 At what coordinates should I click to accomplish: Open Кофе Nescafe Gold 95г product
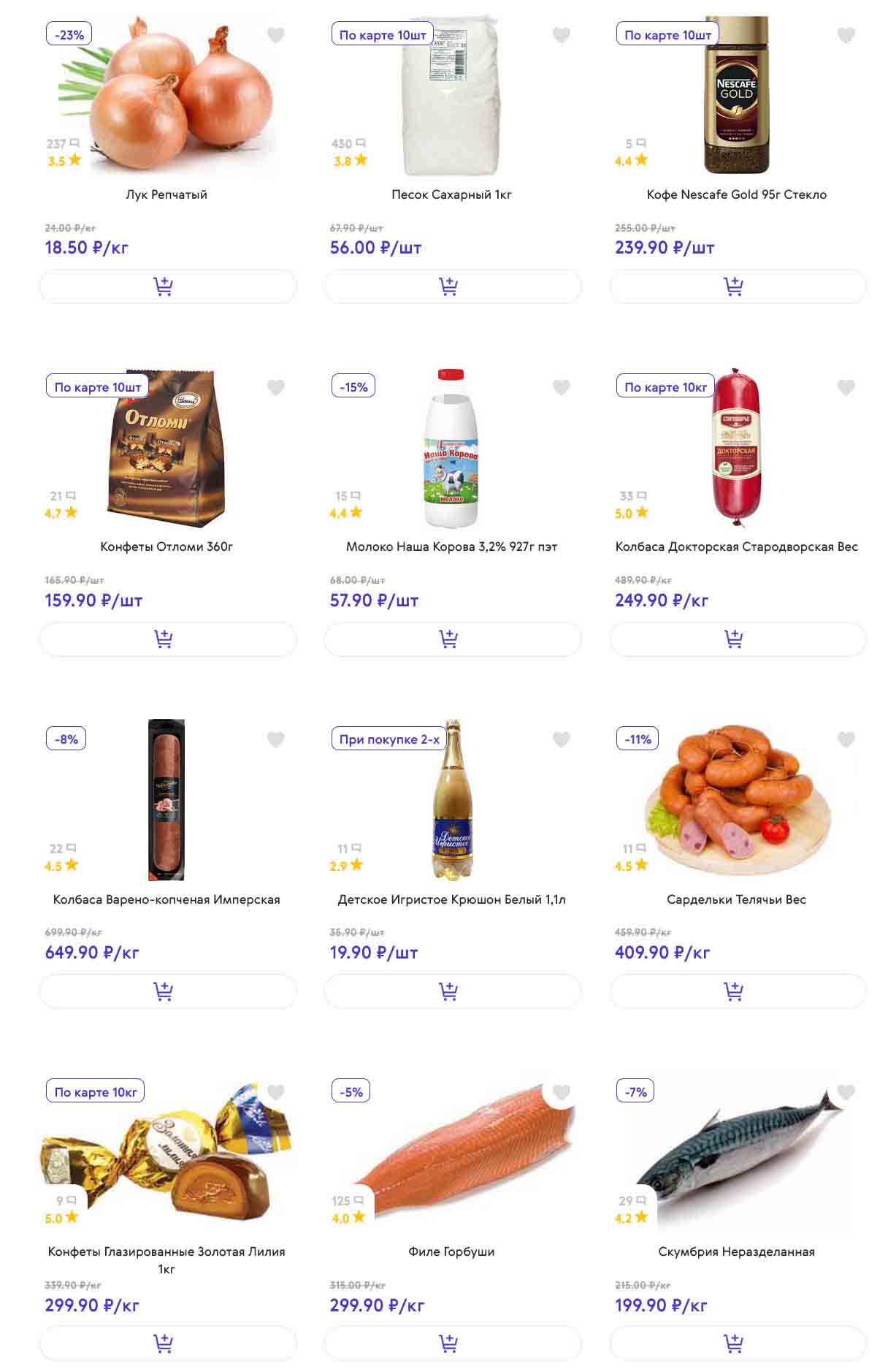coord(736,194)
